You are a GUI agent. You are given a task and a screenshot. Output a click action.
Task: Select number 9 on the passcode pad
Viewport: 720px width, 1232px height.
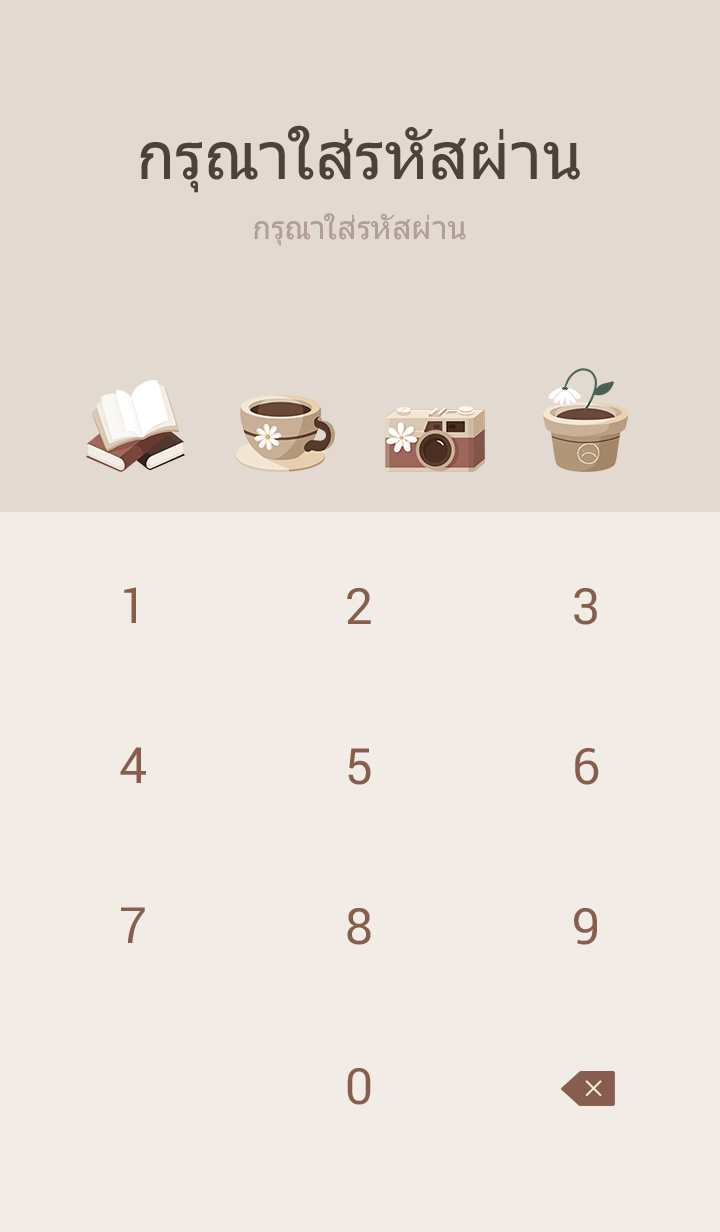pos(585,927)
